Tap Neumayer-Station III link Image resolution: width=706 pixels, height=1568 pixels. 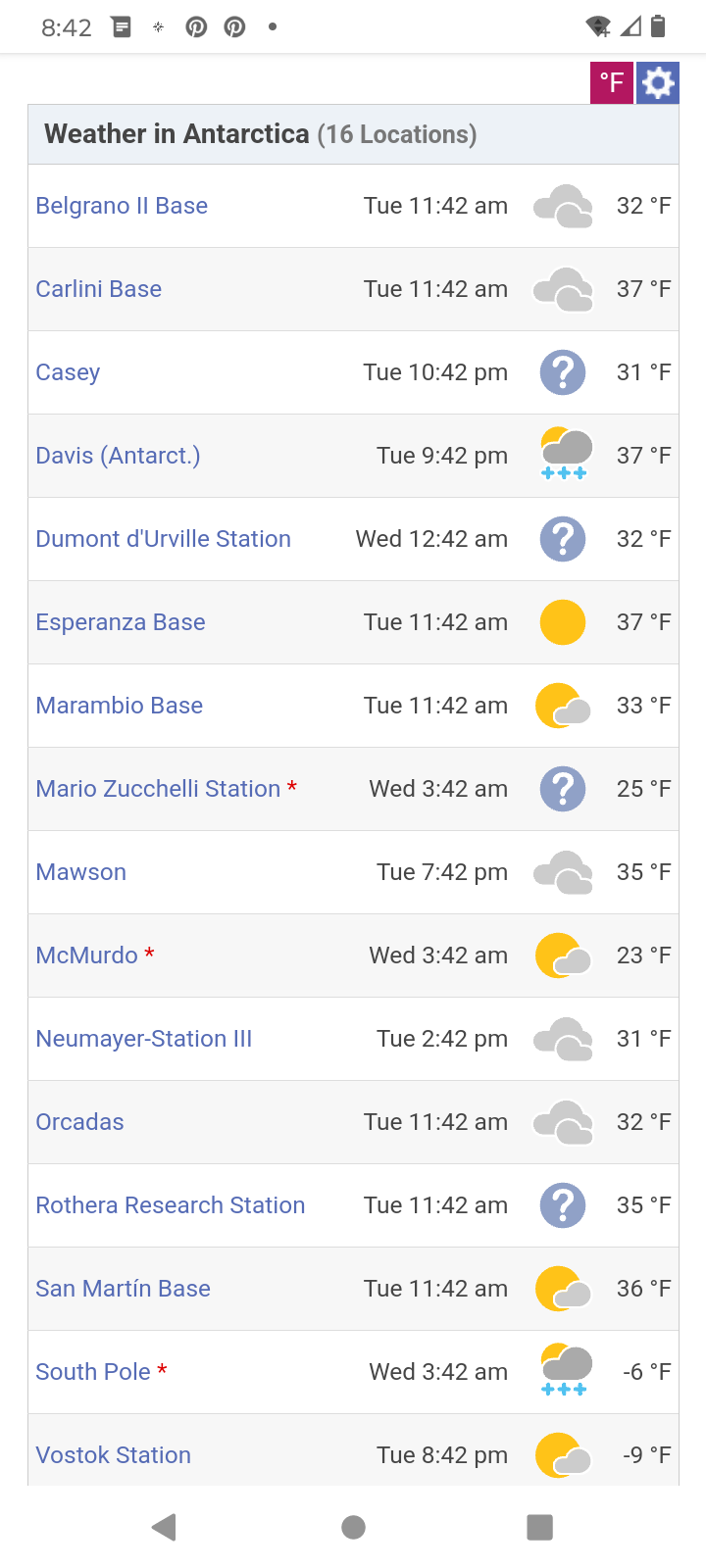tap(144, 1039)
